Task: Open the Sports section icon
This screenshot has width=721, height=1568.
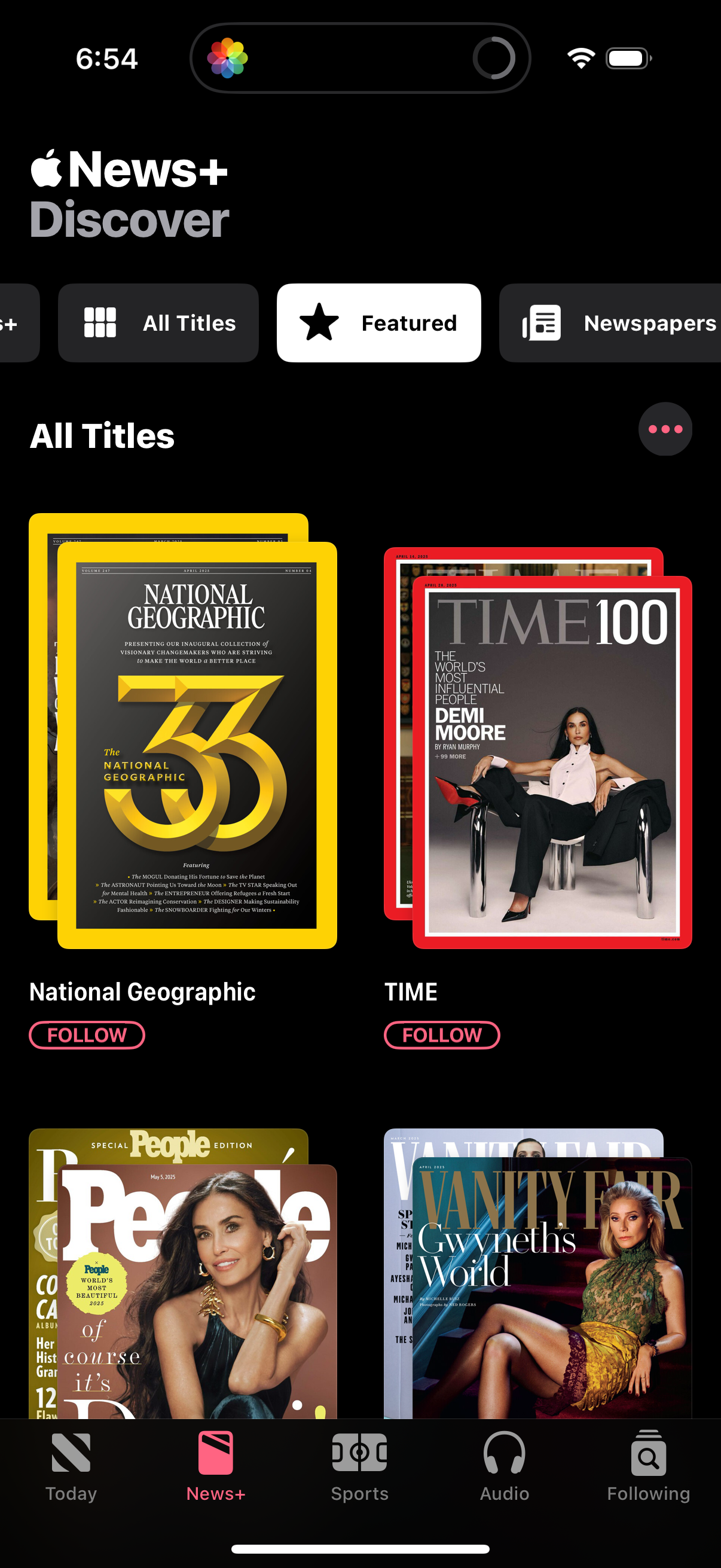Action: point(360,1451)
